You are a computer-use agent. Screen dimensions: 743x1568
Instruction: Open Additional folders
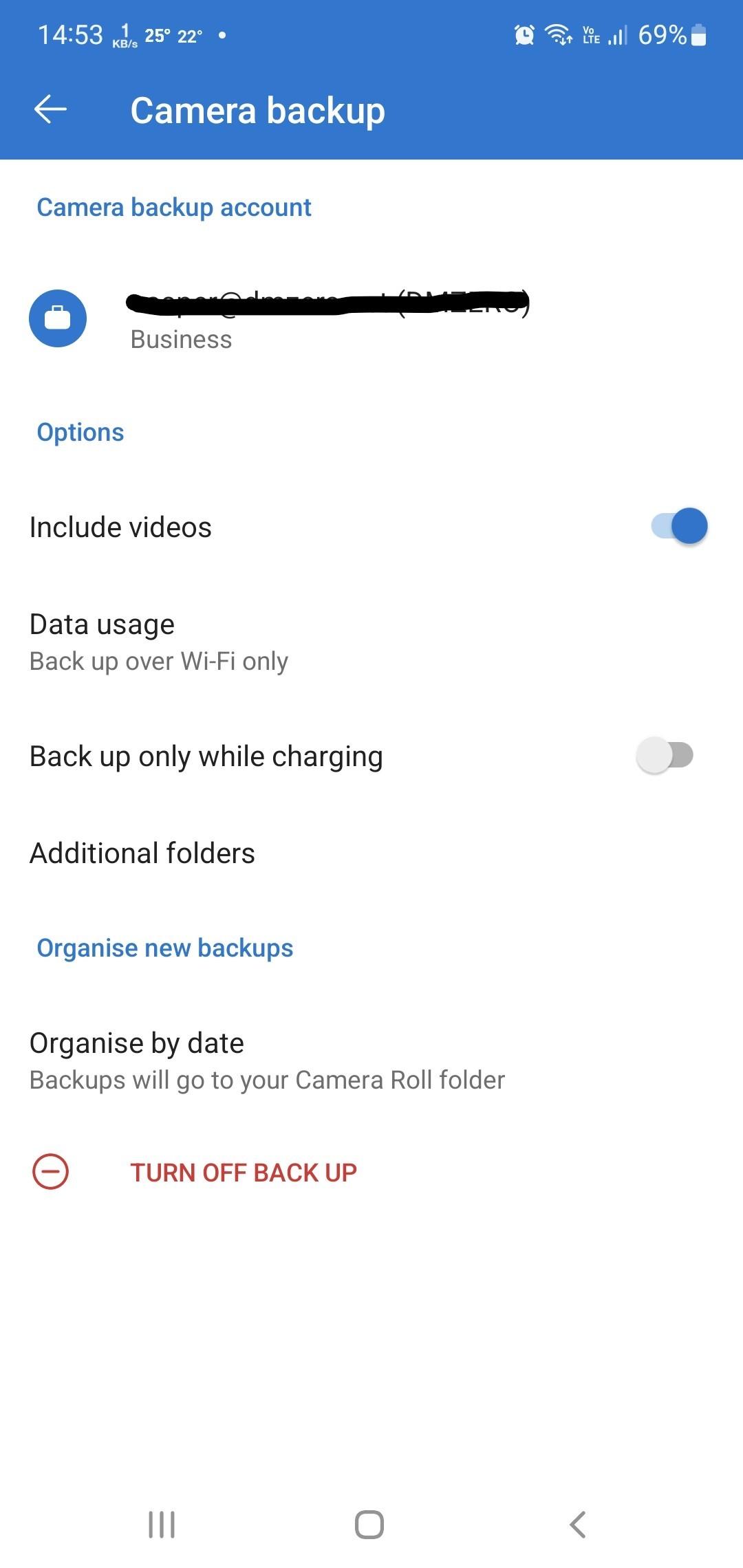tap(142, 853)
